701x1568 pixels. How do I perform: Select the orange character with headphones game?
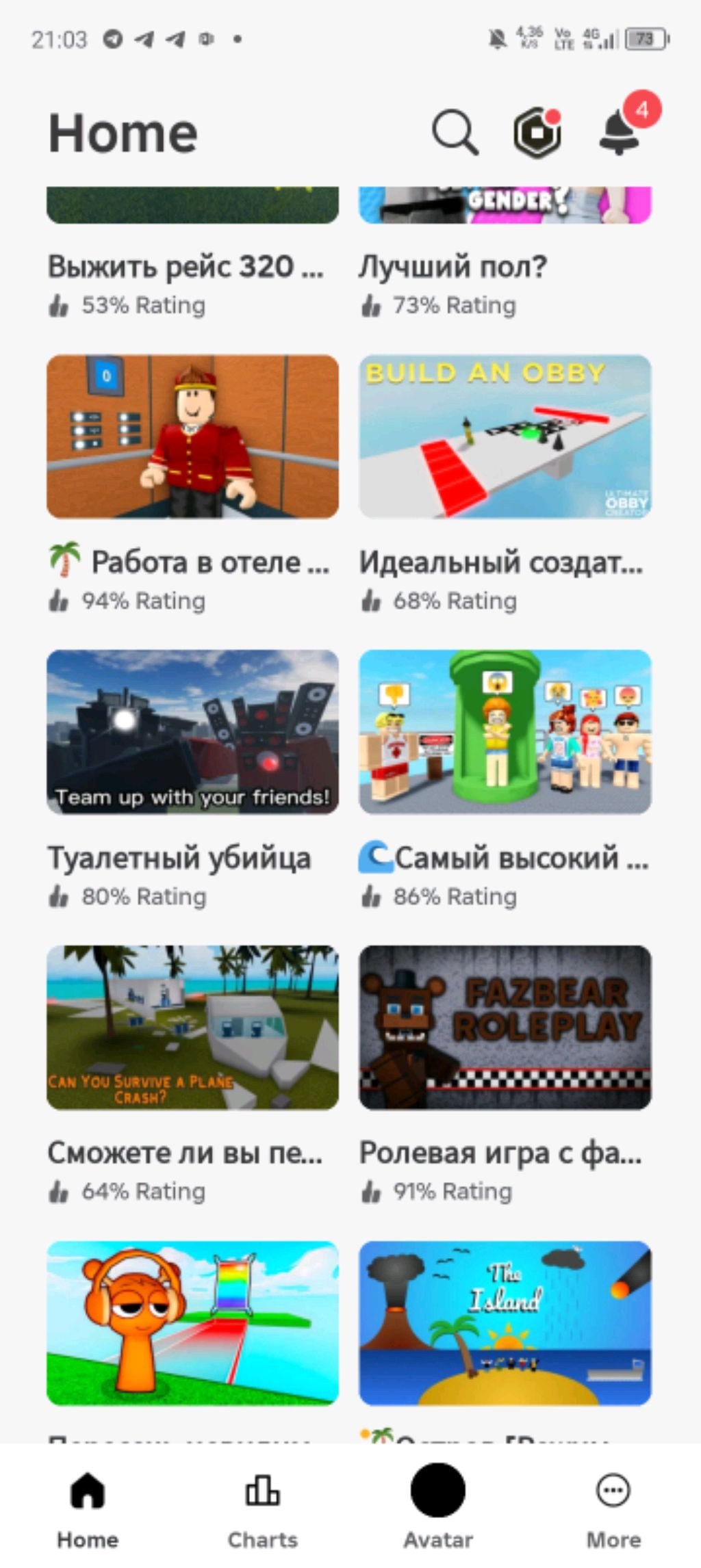click(192, 1323)
